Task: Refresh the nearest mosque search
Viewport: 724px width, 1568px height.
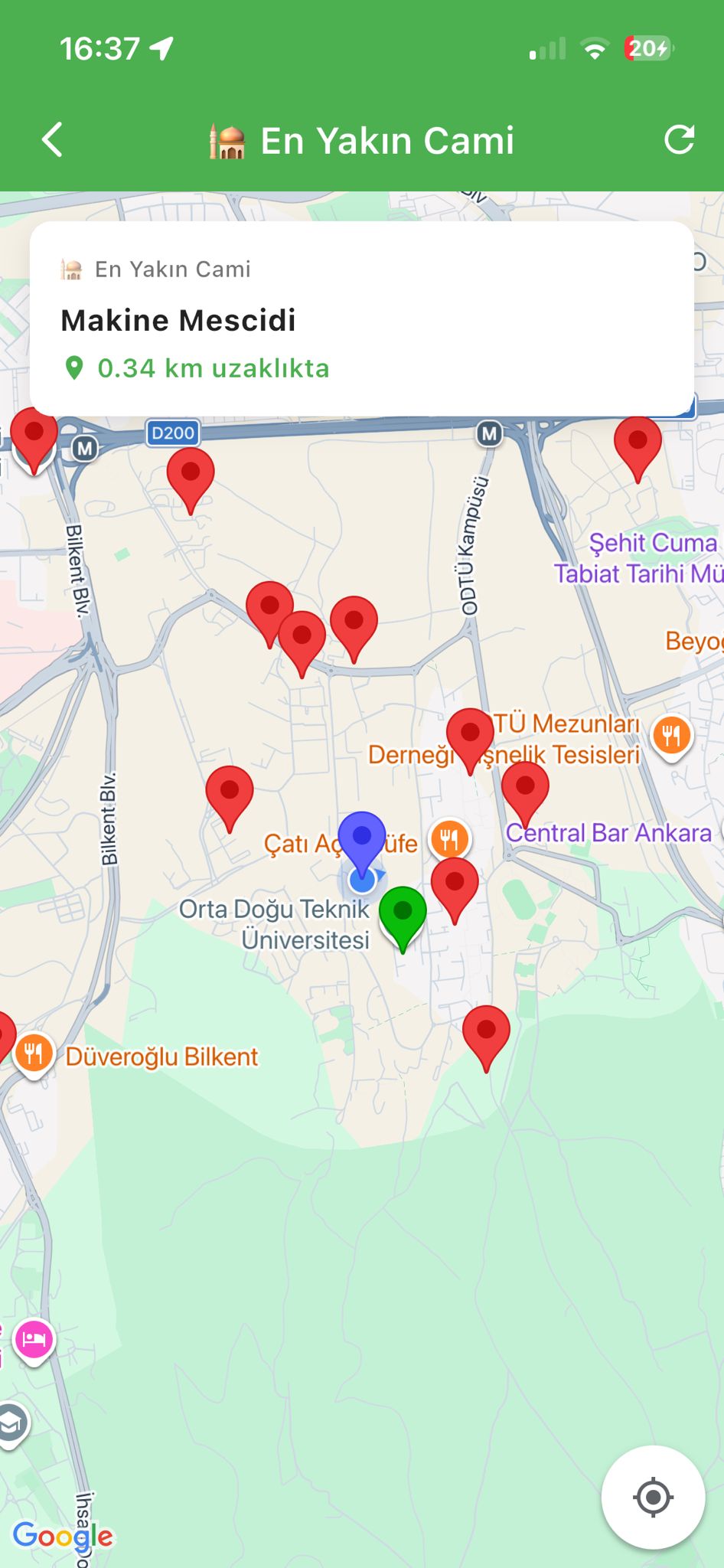Action: 679,140
